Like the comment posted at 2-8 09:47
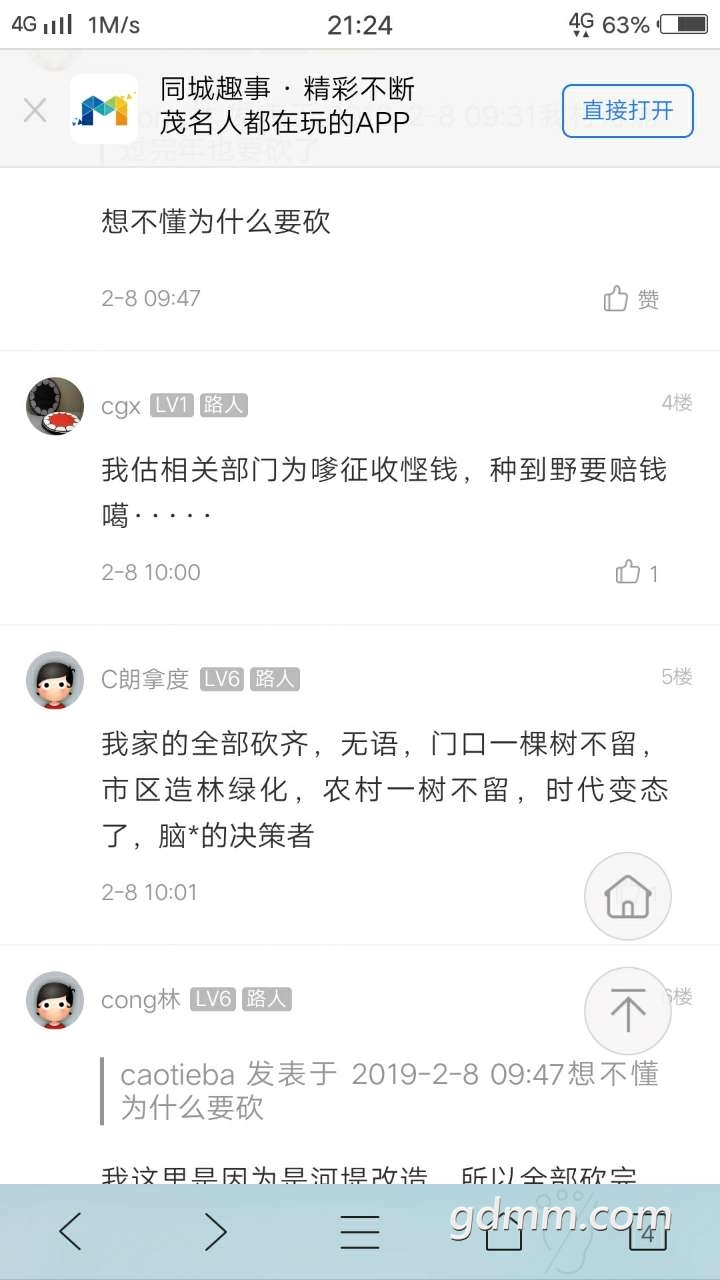 [x=631, y=299]
